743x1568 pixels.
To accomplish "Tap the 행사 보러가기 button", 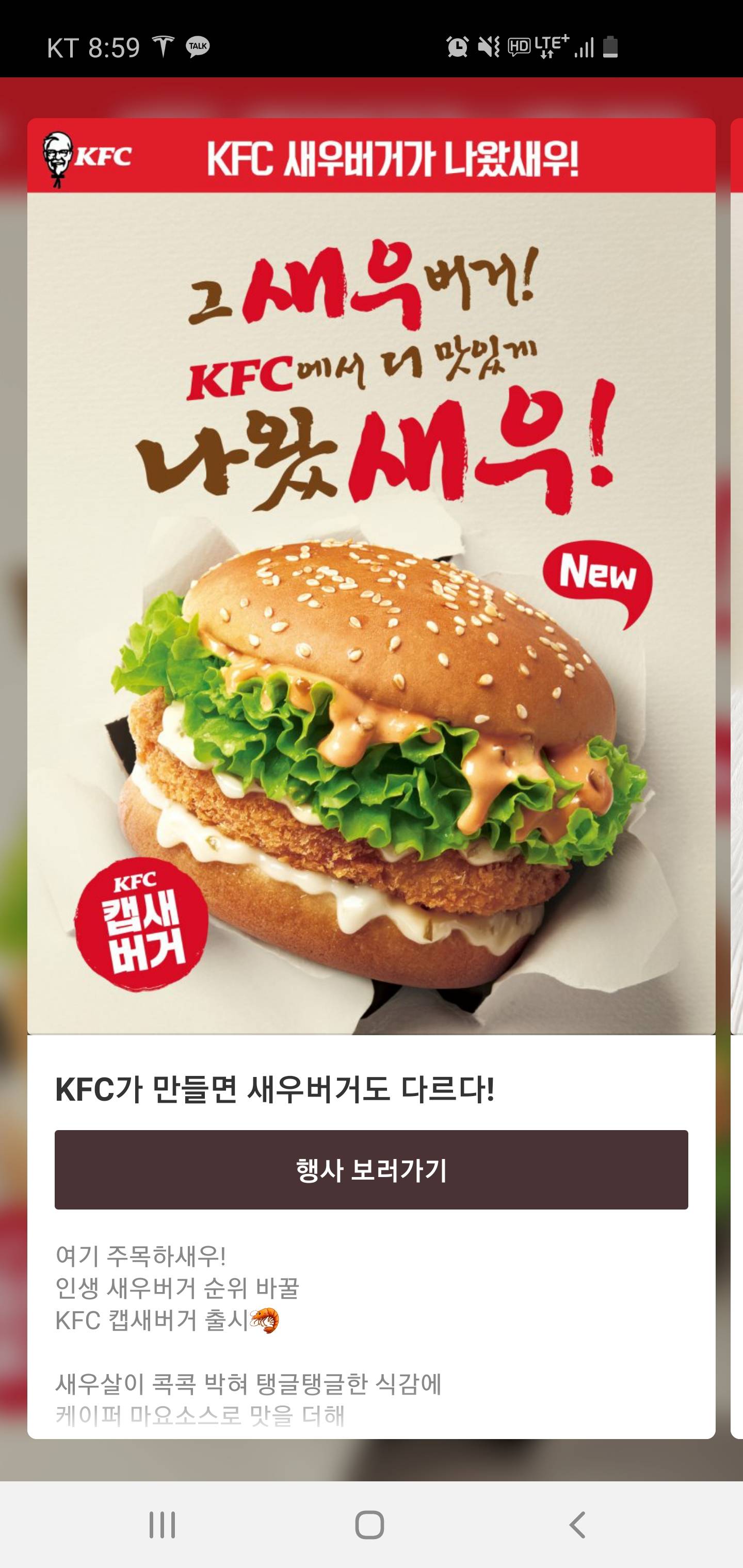I will click(371, 1169).
